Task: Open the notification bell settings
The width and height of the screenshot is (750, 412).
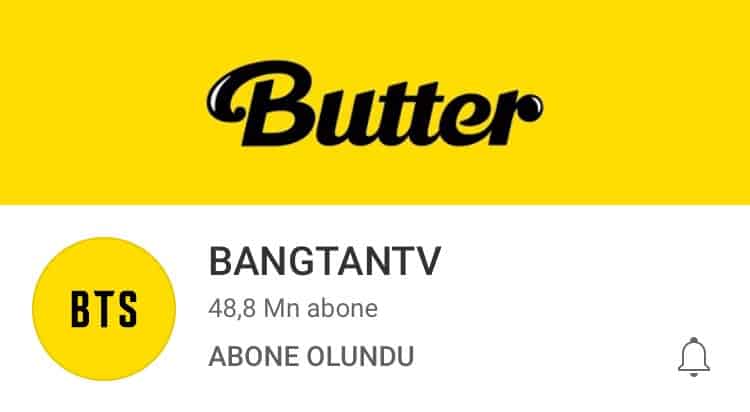Action: click(x=693, y=357)
